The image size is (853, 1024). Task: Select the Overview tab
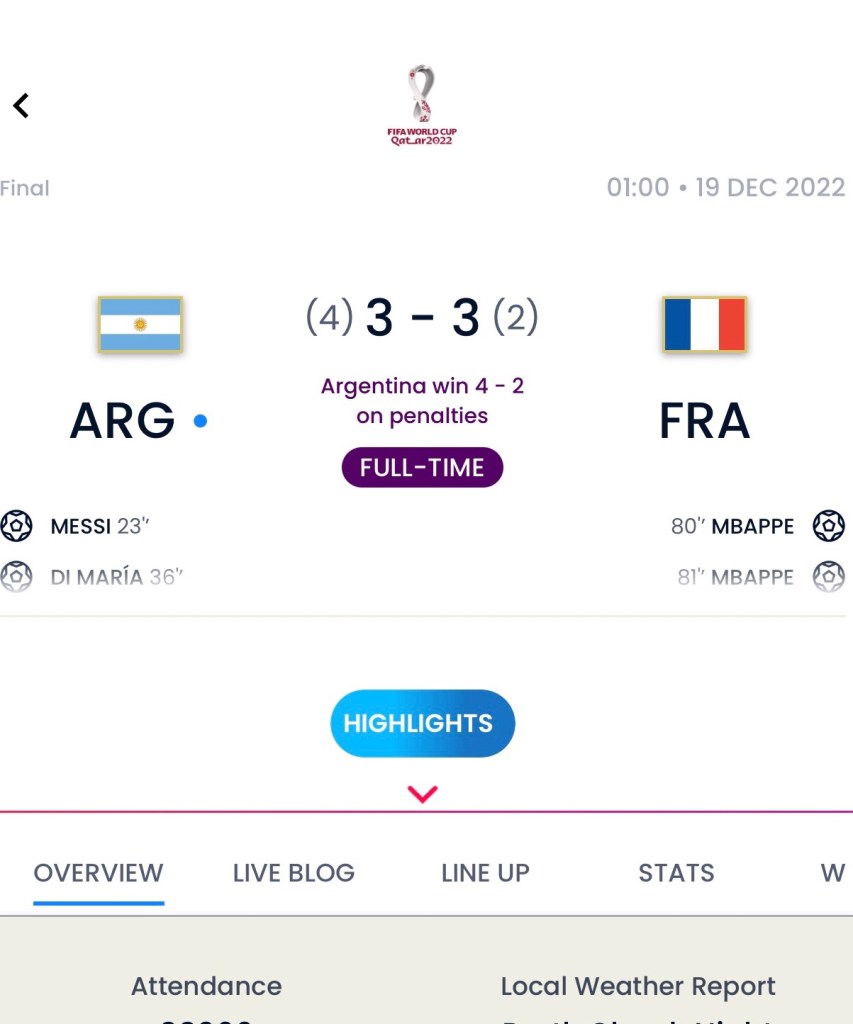98,873
